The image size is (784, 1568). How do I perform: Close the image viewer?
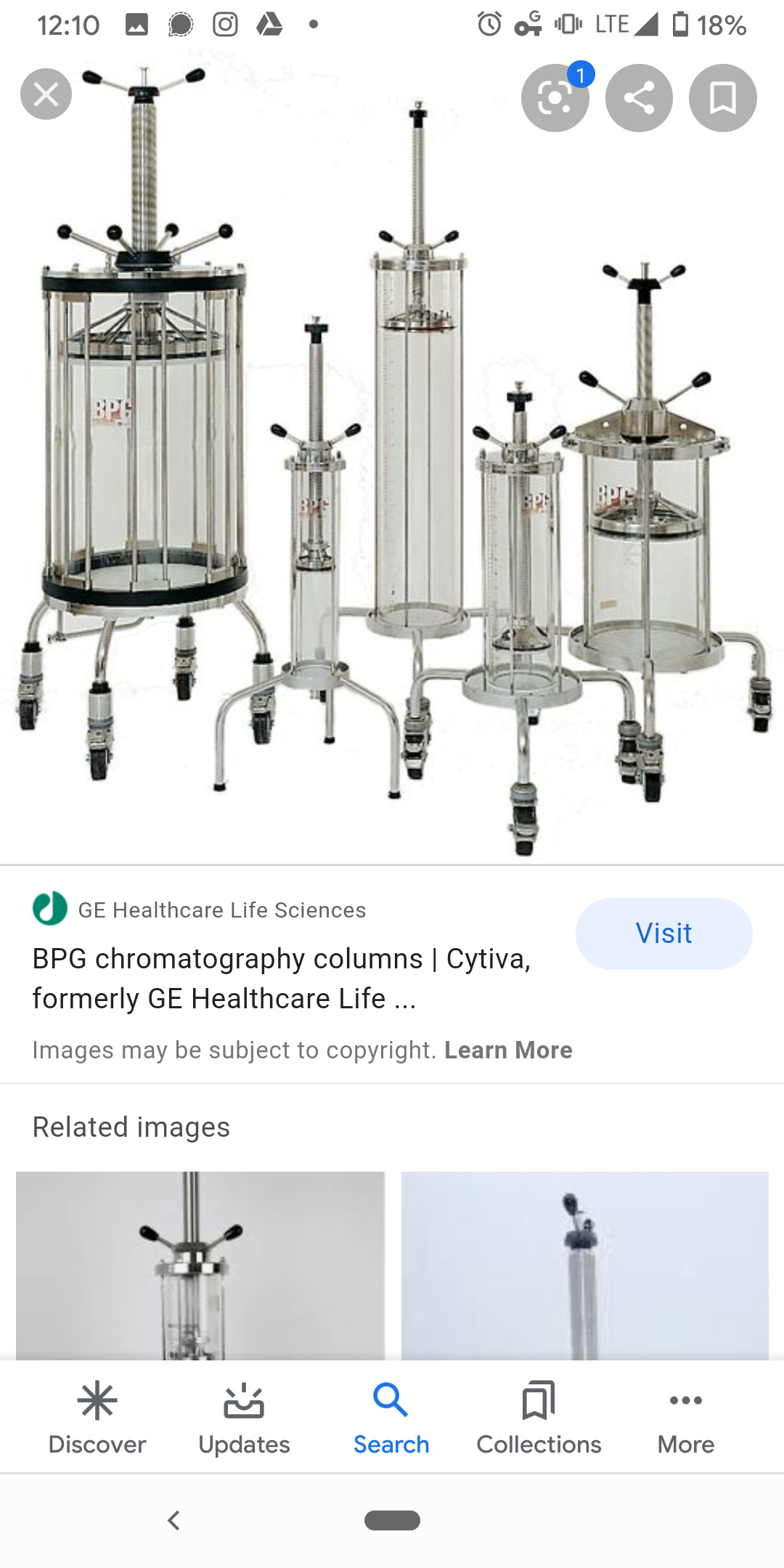[x=46, y=94]
